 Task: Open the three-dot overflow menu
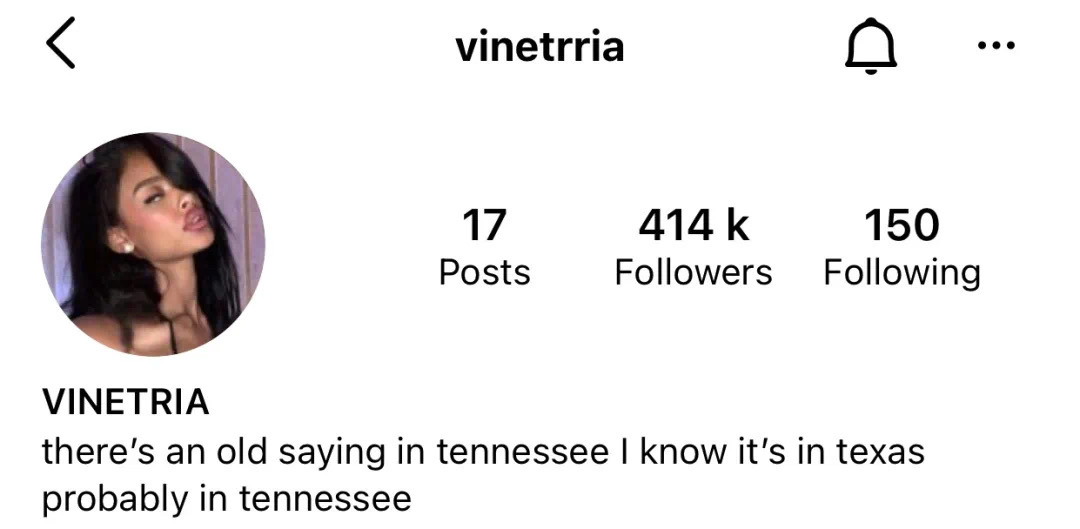996,46
